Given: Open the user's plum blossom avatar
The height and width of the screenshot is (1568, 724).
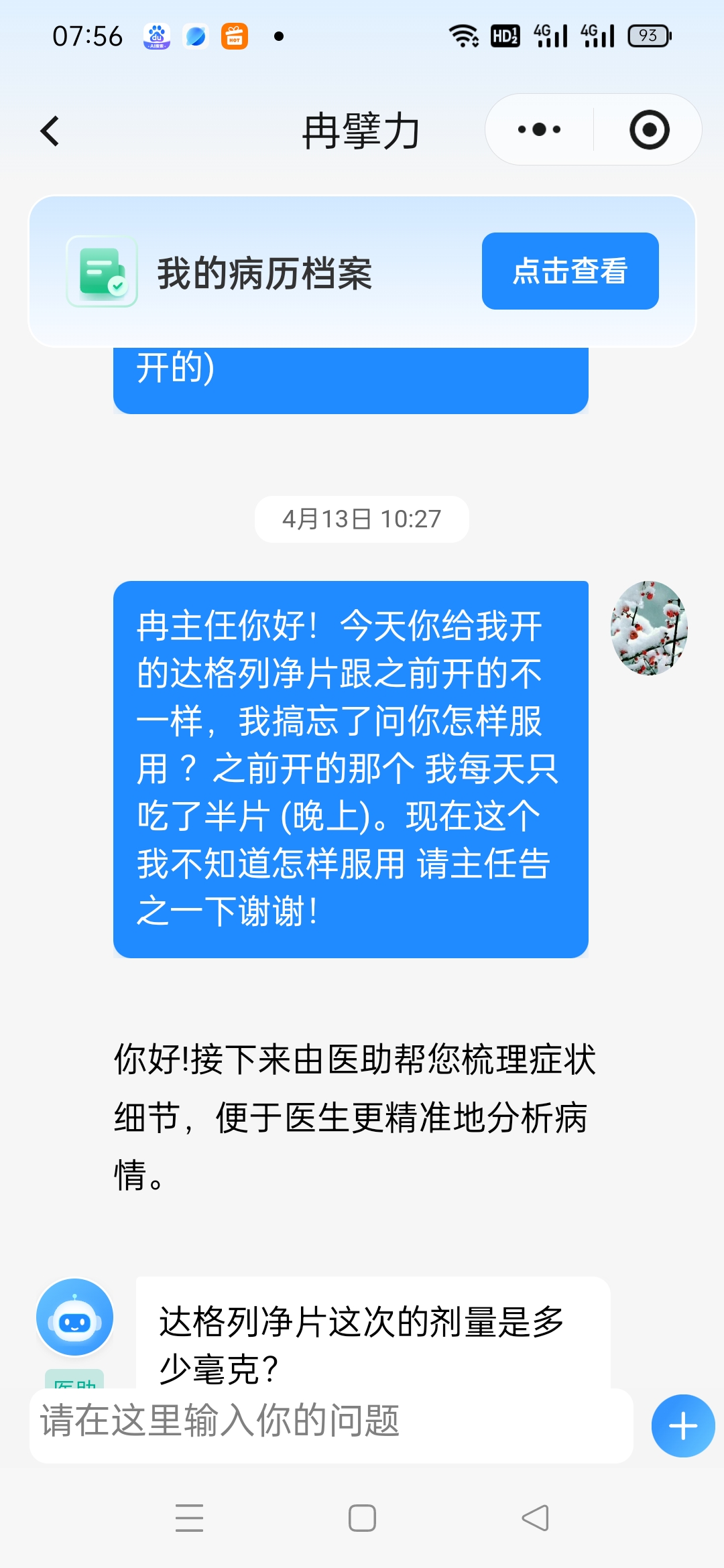Looking at the screenshot, I should pos(649,628).
